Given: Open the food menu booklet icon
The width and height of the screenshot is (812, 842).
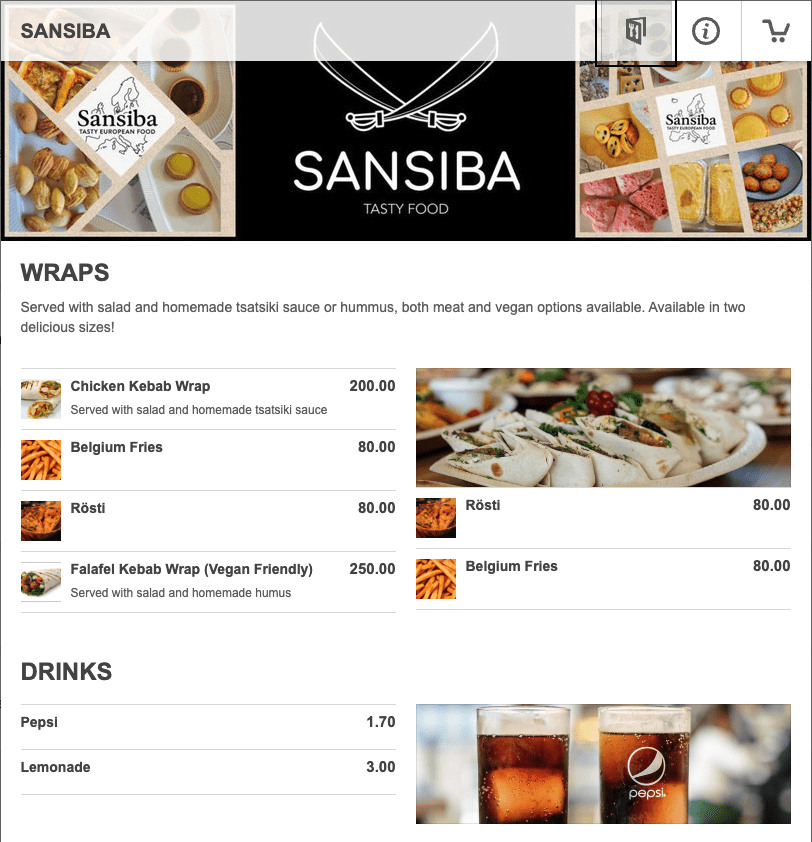Looking at the screenshot, I should pos(636,31).
